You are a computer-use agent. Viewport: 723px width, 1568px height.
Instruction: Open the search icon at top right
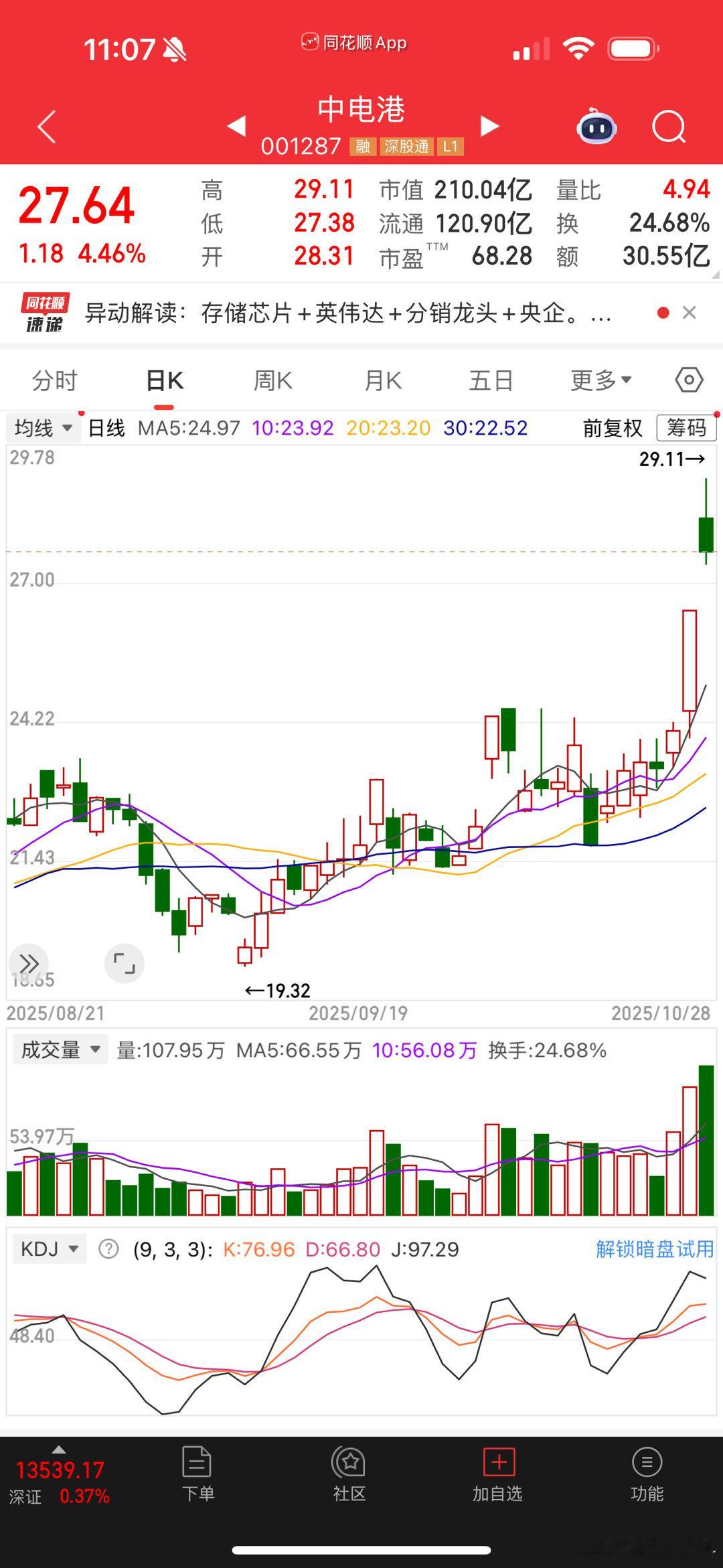(x=669, y=125)
